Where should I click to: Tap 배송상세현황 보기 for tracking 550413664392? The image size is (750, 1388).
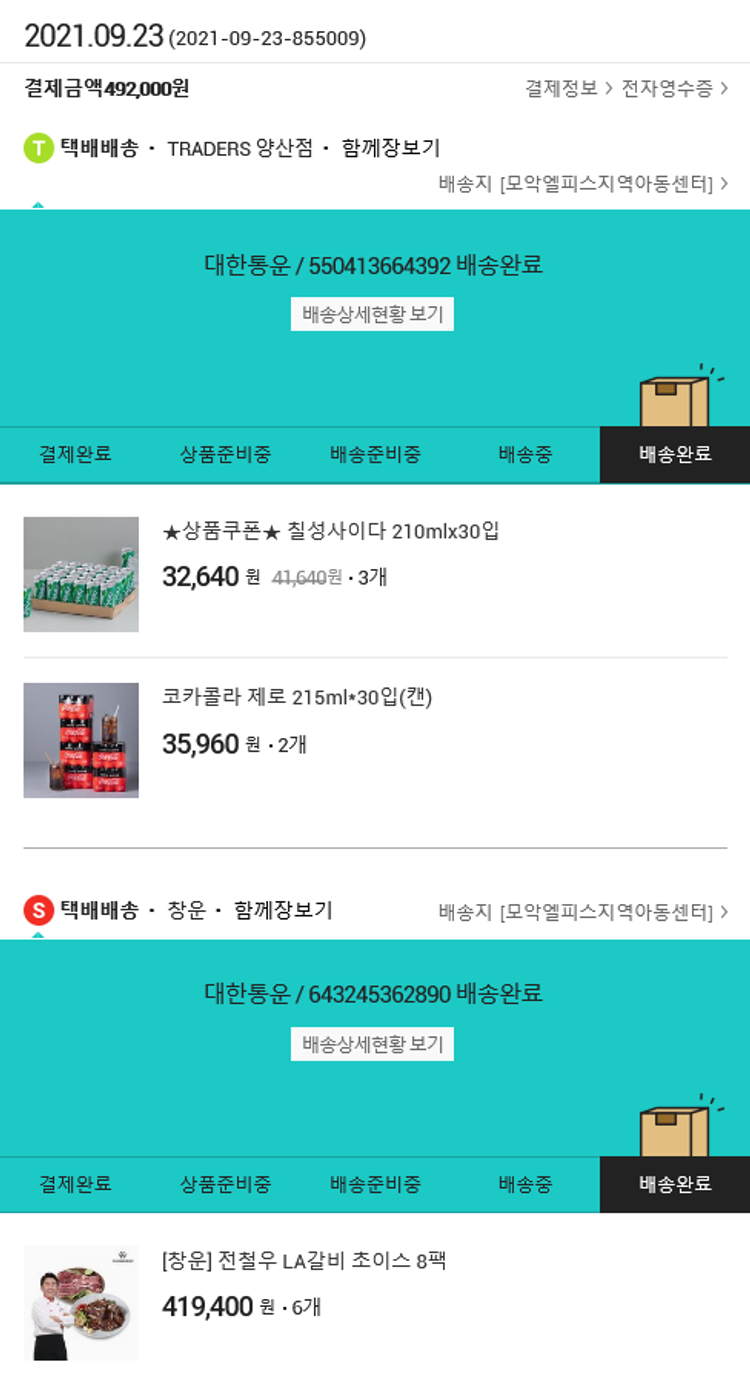[372, 315]
